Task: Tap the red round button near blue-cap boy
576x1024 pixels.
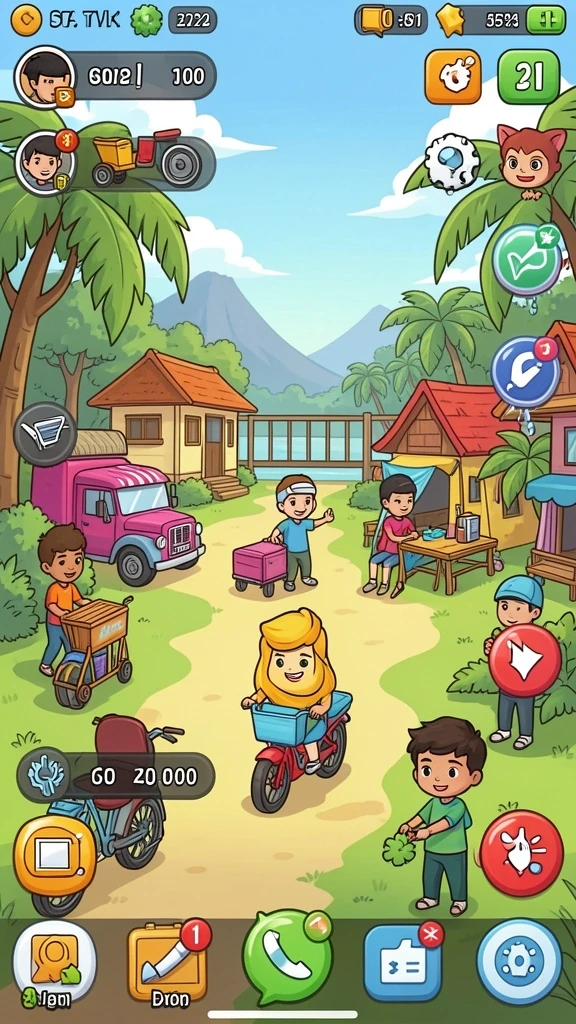Action: [x=524, y=660]
